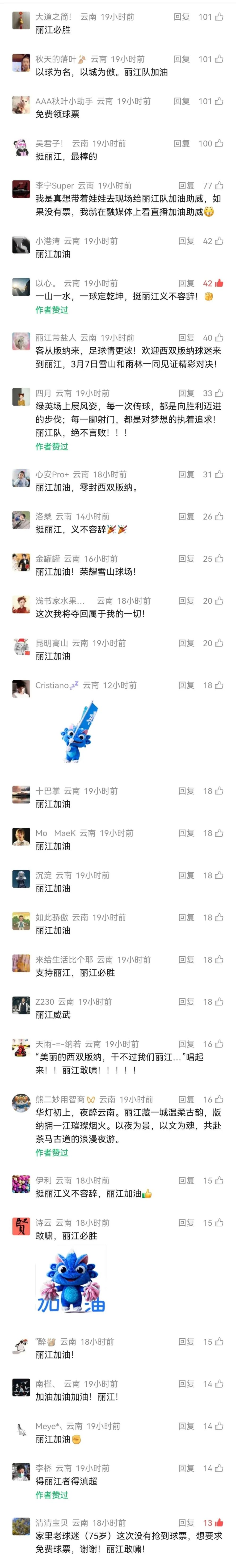236x1568 pixels.
Task: Reply to 李宁Super's comment
Action: [186, 186]
